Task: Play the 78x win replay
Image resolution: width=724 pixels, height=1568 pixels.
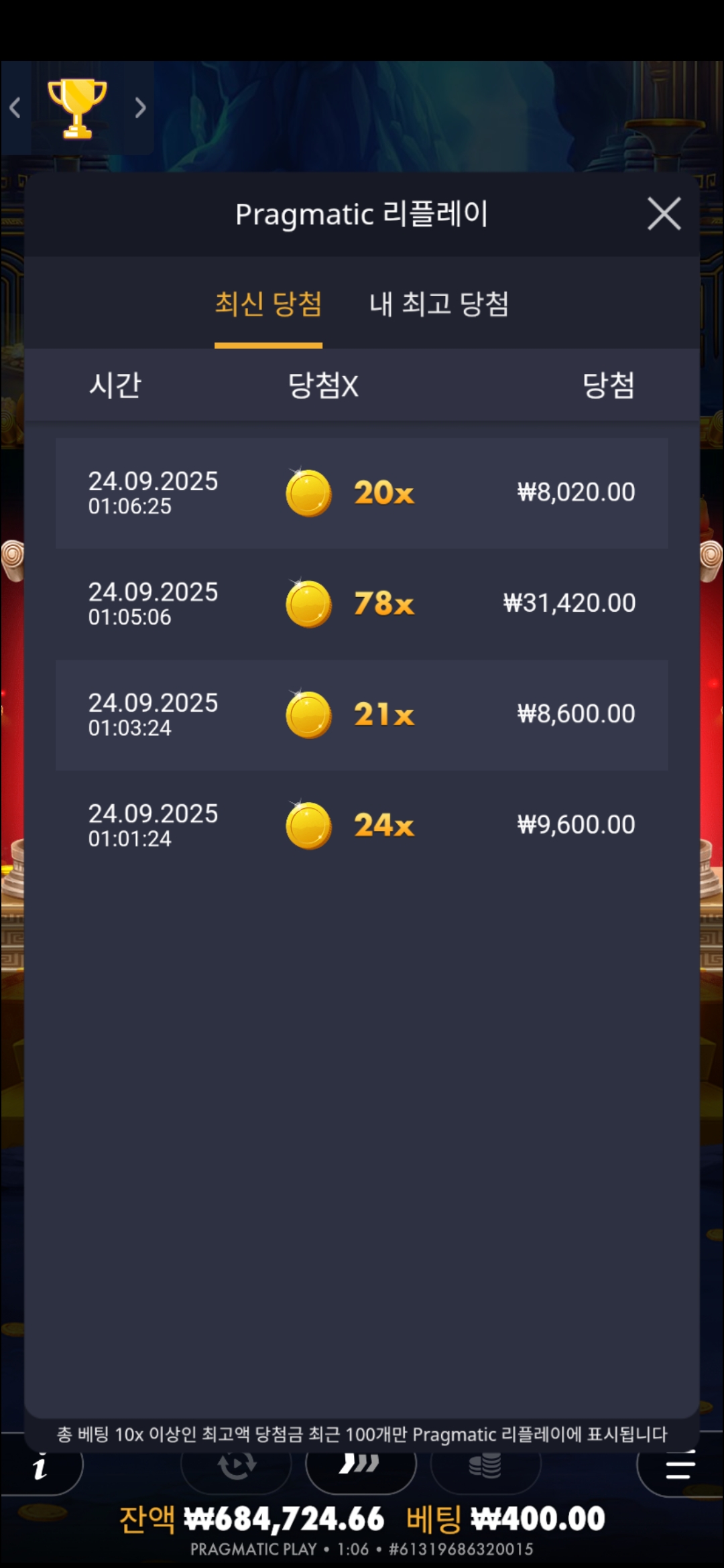Action: tap(361, 604)
